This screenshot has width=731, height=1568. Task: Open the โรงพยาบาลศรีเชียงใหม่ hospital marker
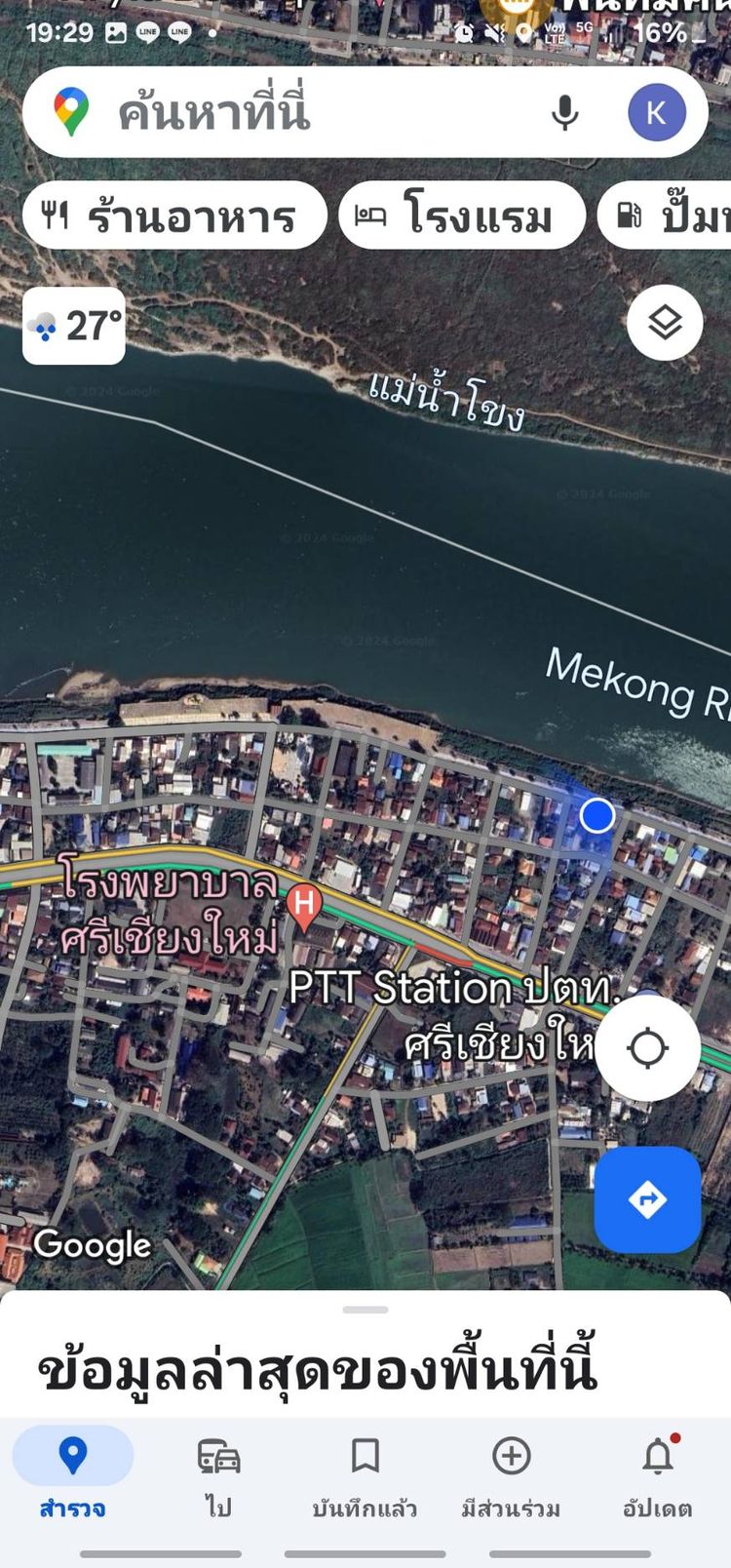coord(304,905)
